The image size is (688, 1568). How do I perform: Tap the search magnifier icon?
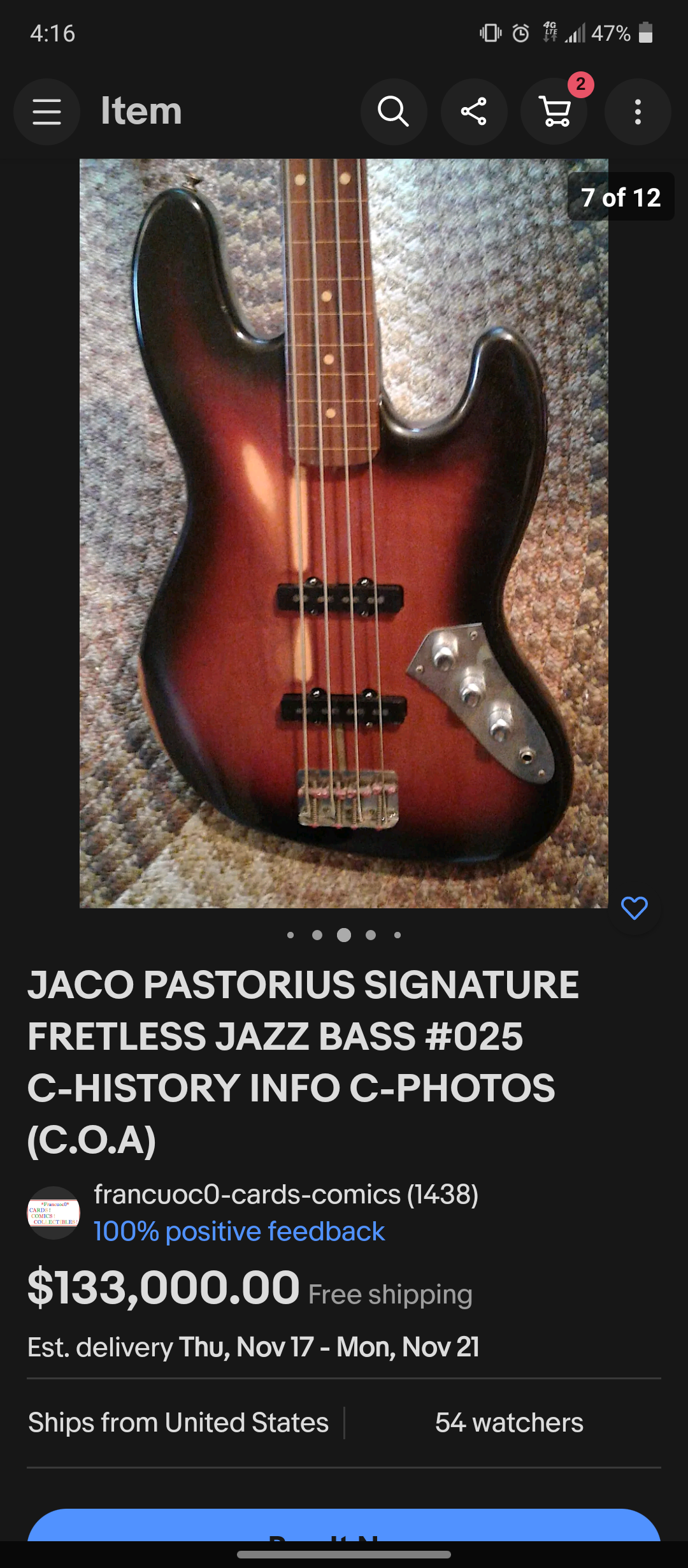(x=394, y=112)
